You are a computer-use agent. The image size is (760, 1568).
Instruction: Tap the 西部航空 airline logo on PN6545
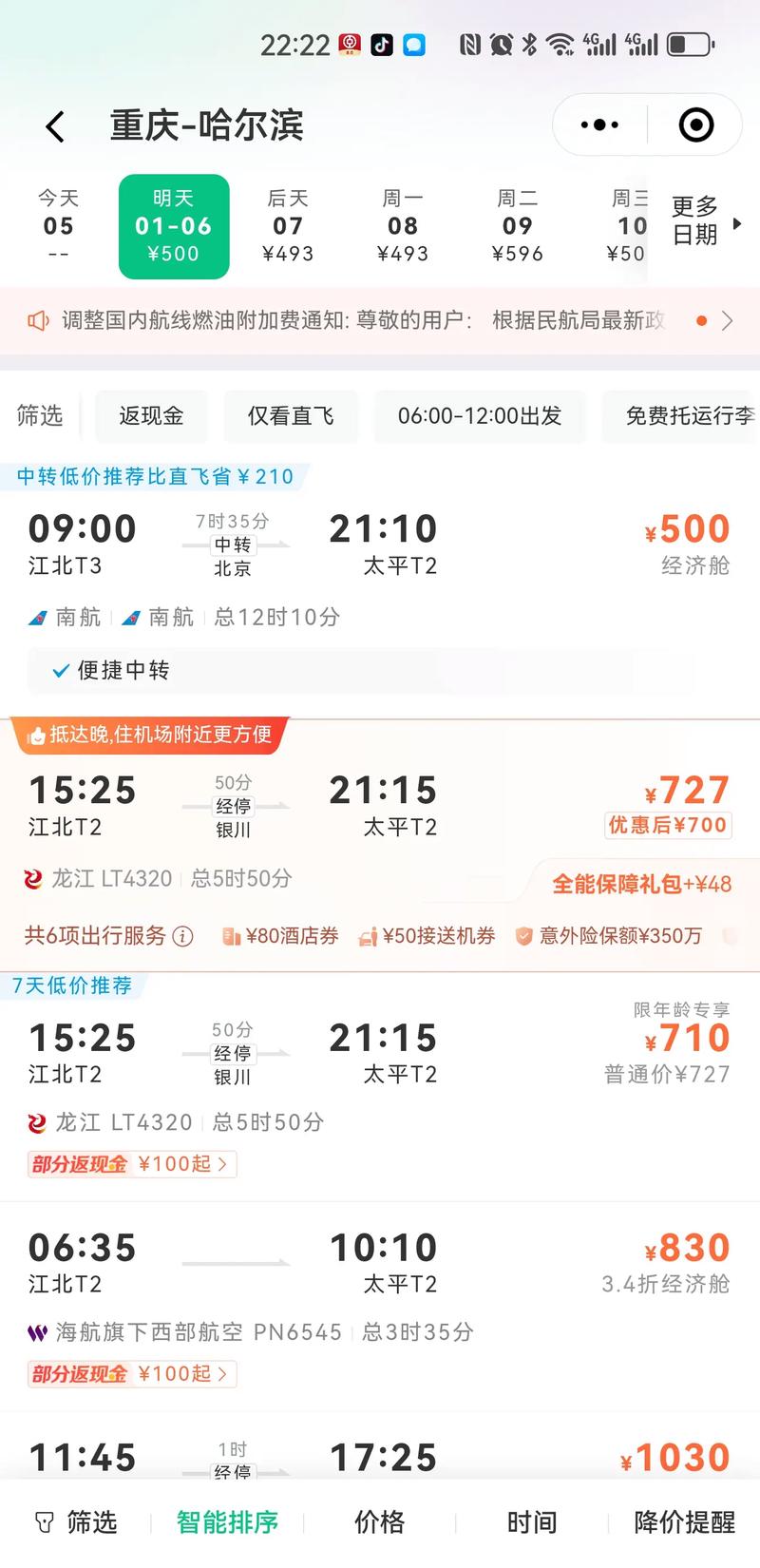[x=36, y=1332]
